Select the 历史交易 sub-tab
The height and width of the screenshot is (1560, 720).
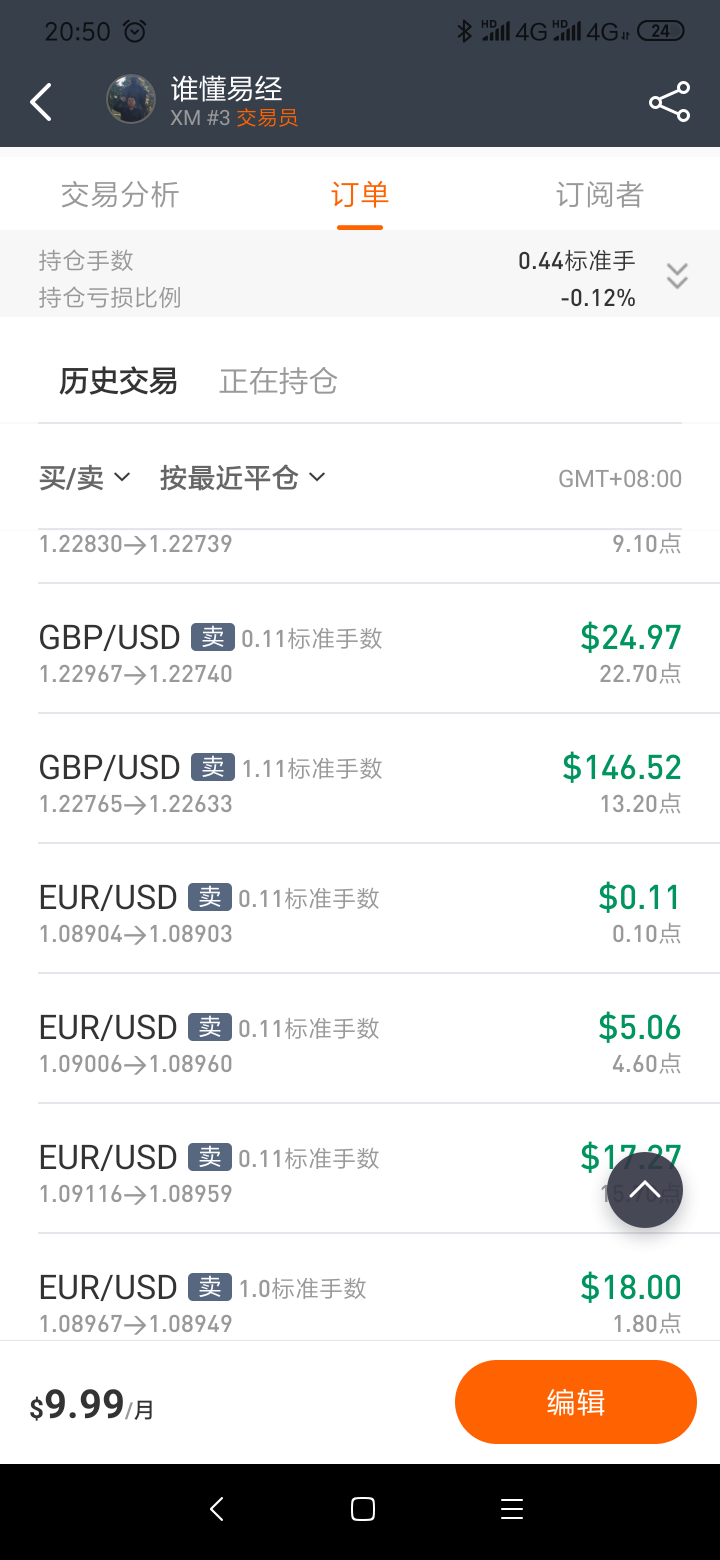118,381
